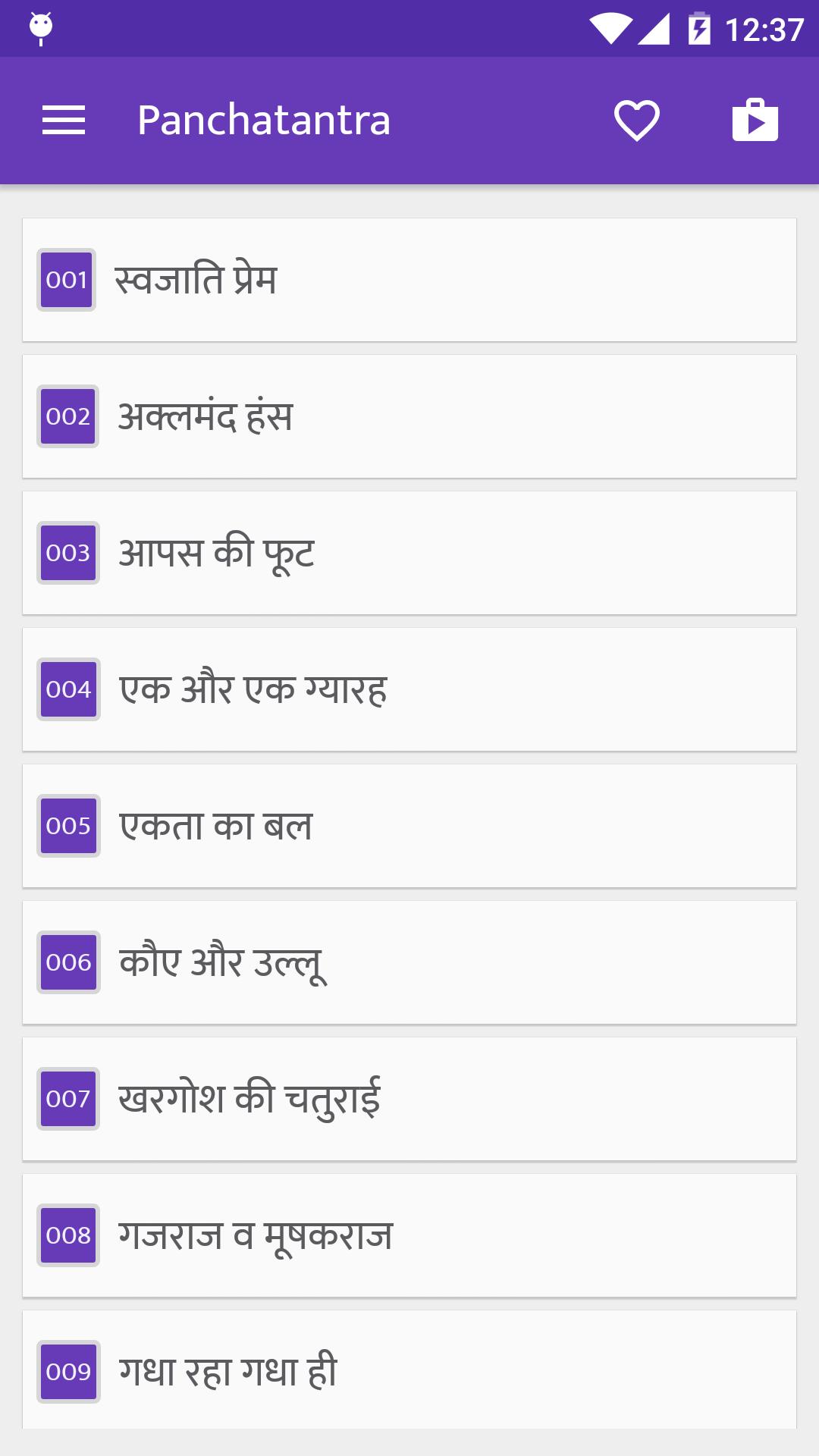Select the story आपस की फूट

(218, 552)
